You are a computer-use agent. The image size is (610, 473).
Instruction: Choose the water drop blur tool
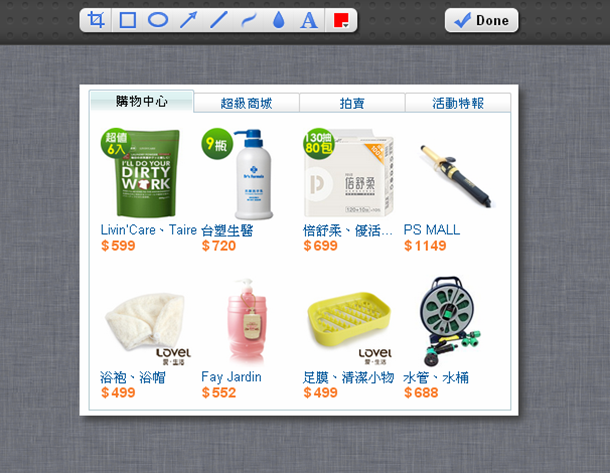279,20
